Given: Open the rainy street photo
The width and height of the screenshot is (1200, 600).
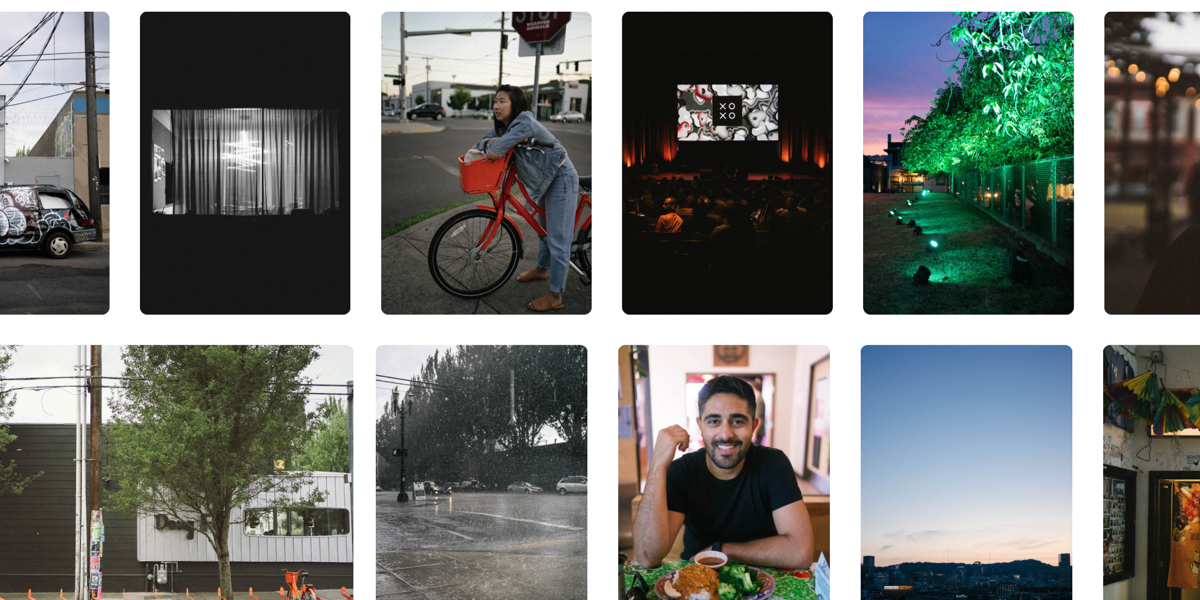Looking at the screenshot, I should tap(481, 472).
